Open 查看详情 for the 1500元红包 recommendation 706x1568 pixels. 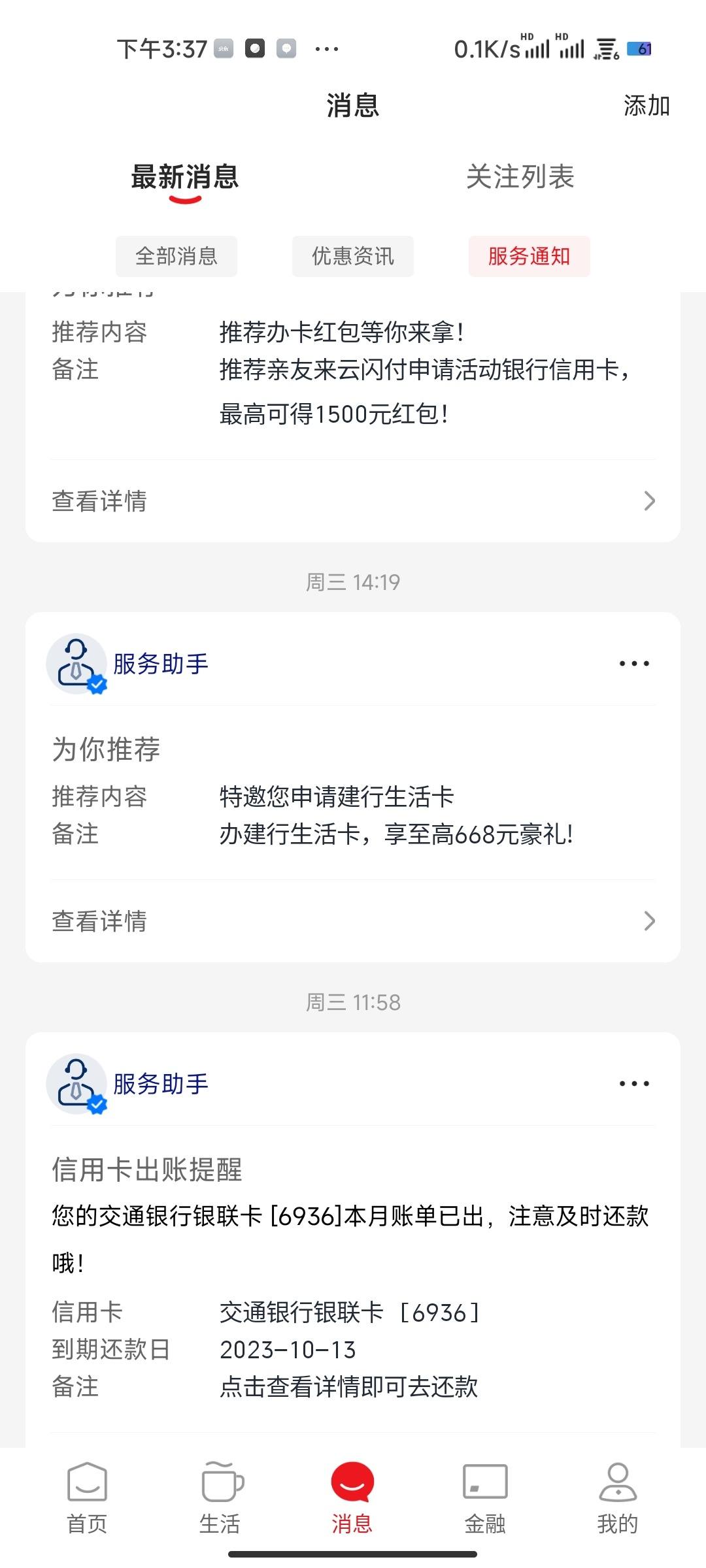[x=353, y=501]
